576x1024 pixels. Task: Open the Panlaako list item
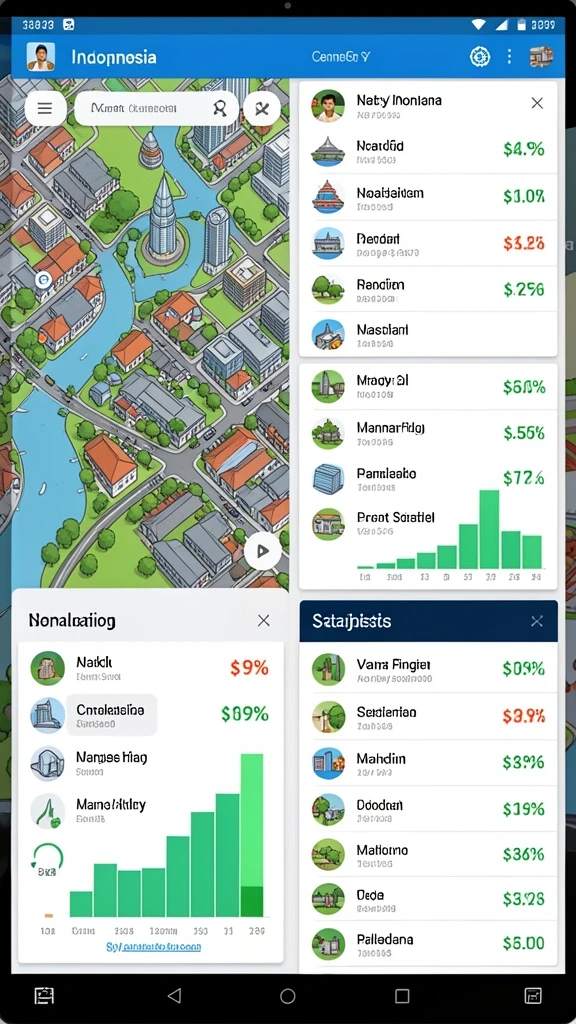(428, 478)
